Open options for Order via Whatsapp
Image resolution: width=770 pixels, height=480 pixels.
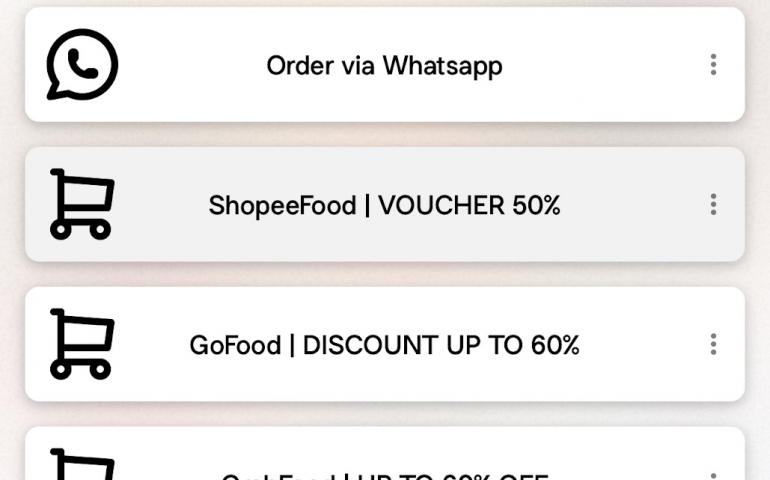click(x=713, y=65)
